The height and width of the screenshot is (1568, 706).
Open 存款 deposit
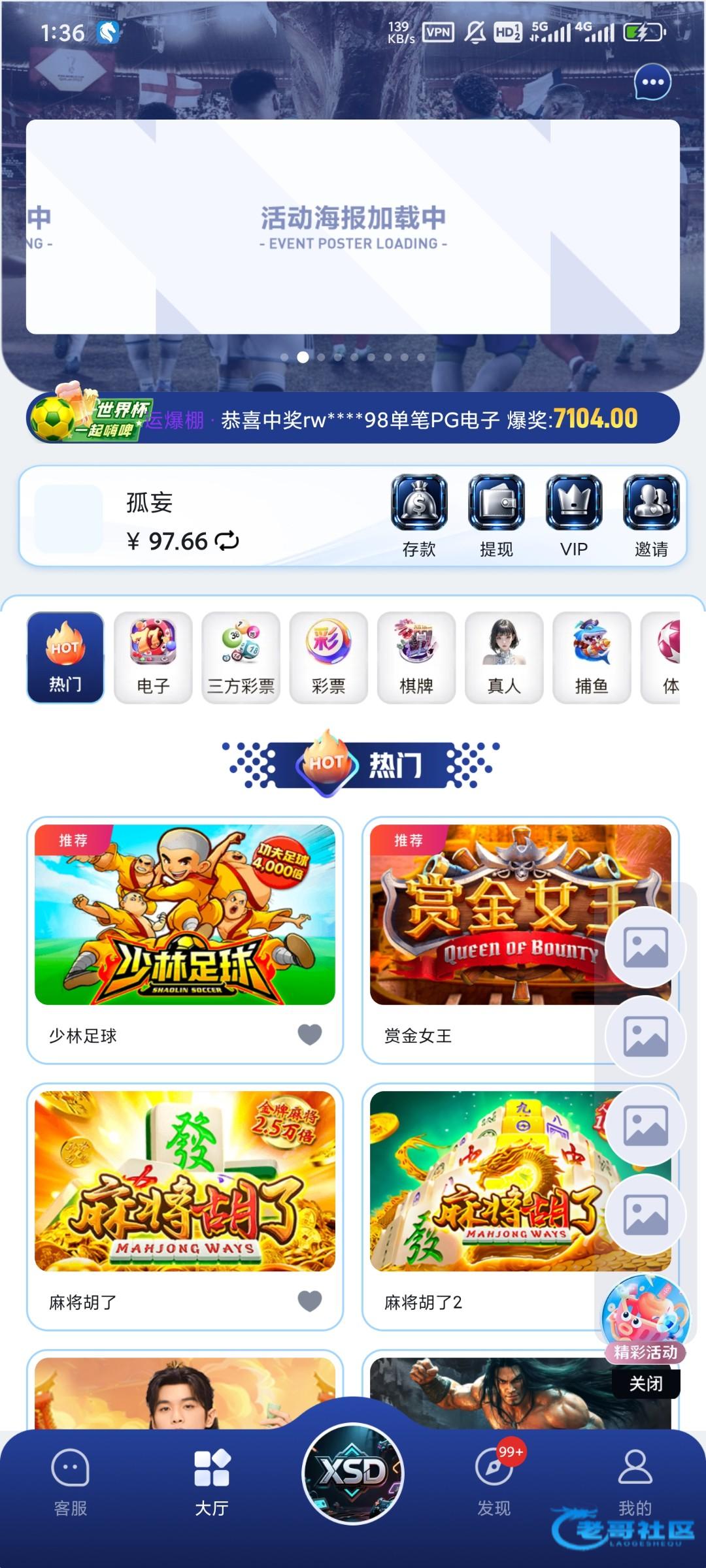[x=419, y=515]
